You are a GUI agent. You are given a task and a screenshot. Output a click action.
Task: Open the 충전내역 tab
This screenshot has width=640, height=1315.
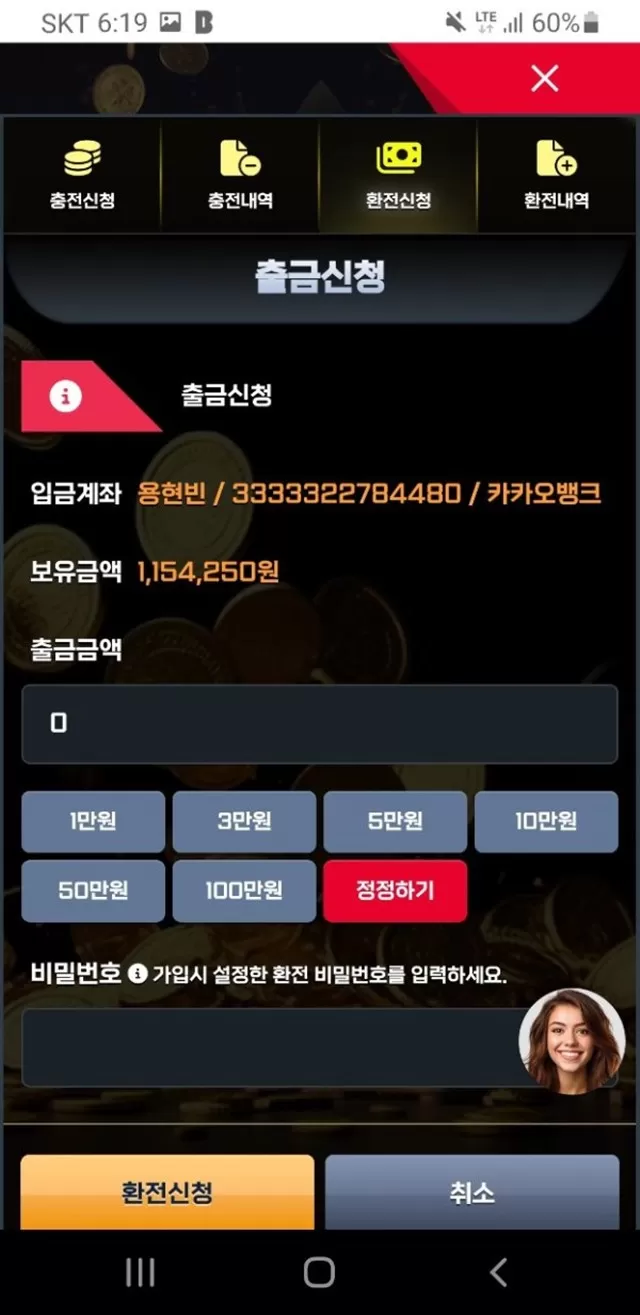click(240, 176)
